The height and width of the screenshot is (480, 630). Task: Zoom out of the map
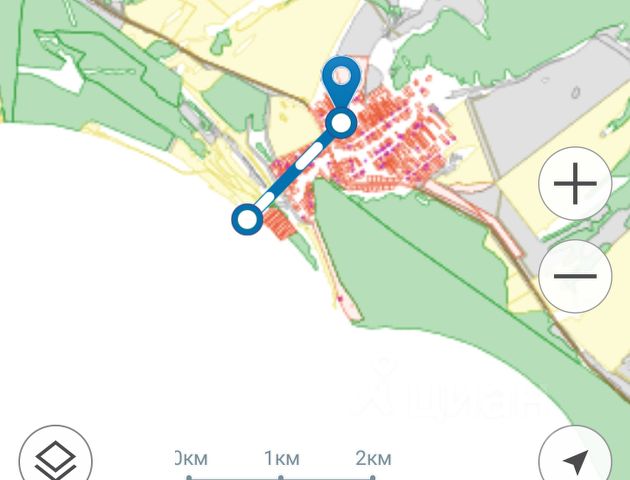[x=575, y=276]
